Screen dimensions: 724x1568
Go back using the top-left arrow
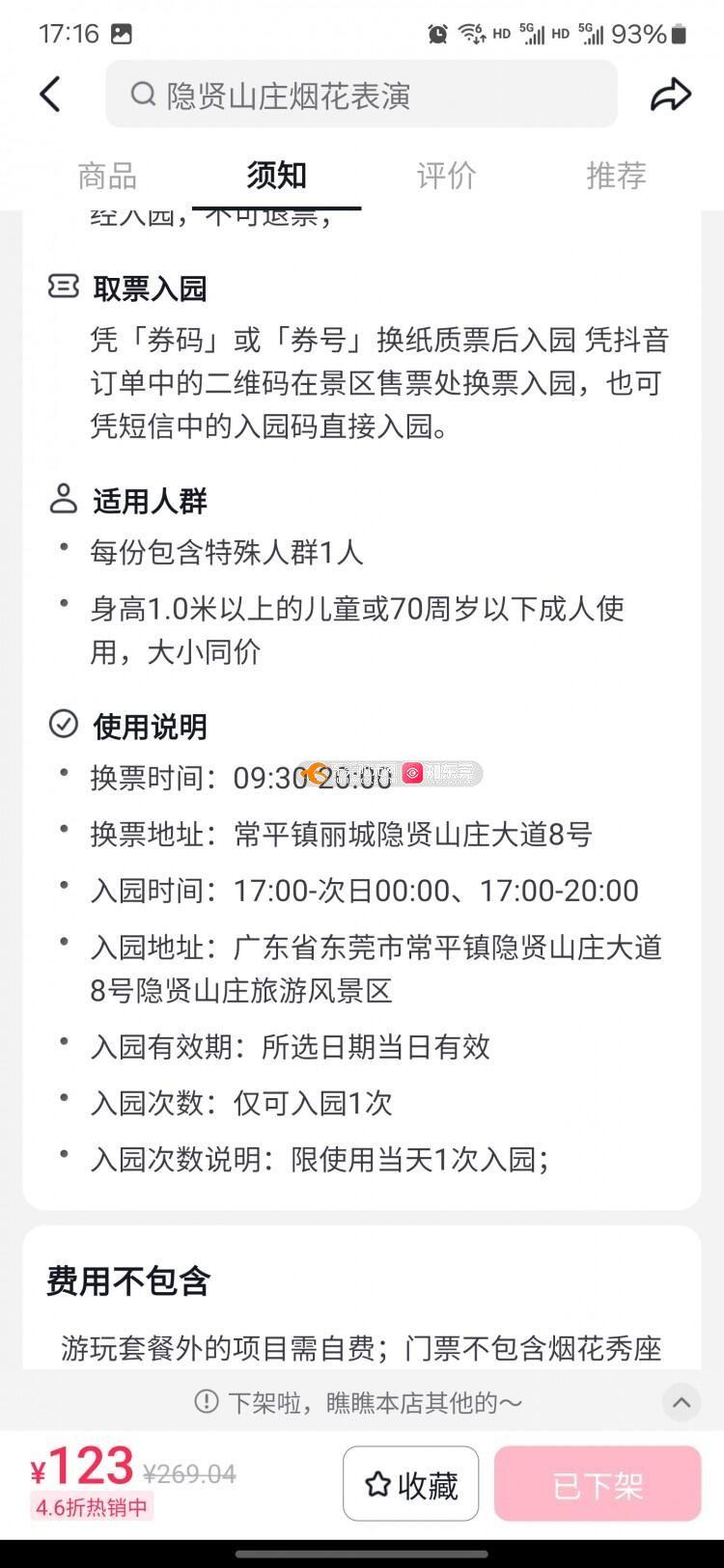click(50, 95)
